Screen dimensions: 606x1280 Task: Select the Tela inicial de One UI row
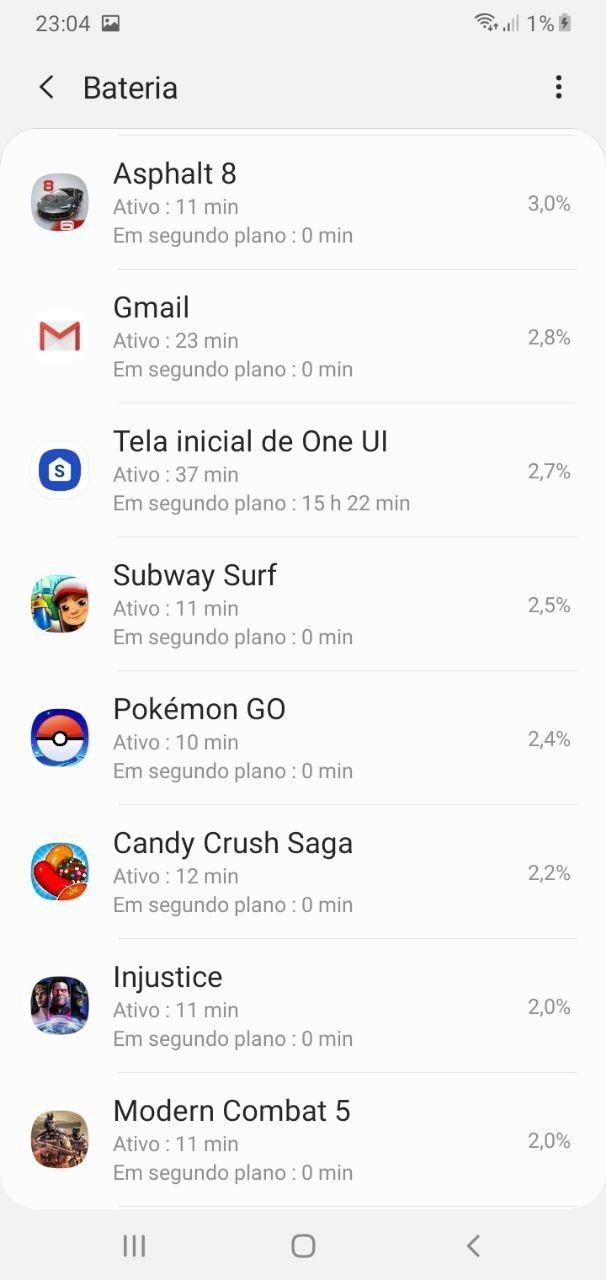pos(302,472)
